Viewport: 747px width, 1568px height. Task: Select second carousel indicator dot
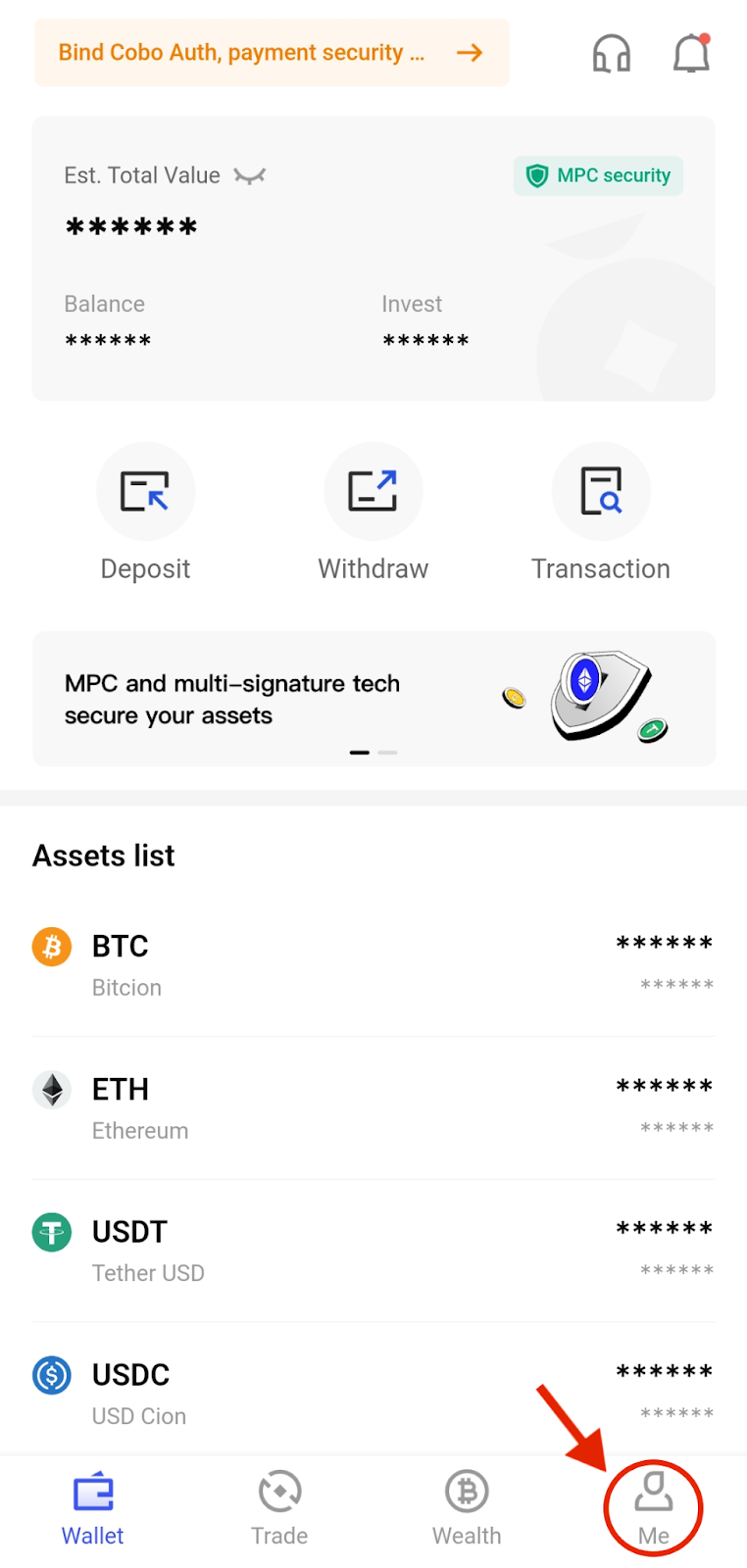(387, 753)
